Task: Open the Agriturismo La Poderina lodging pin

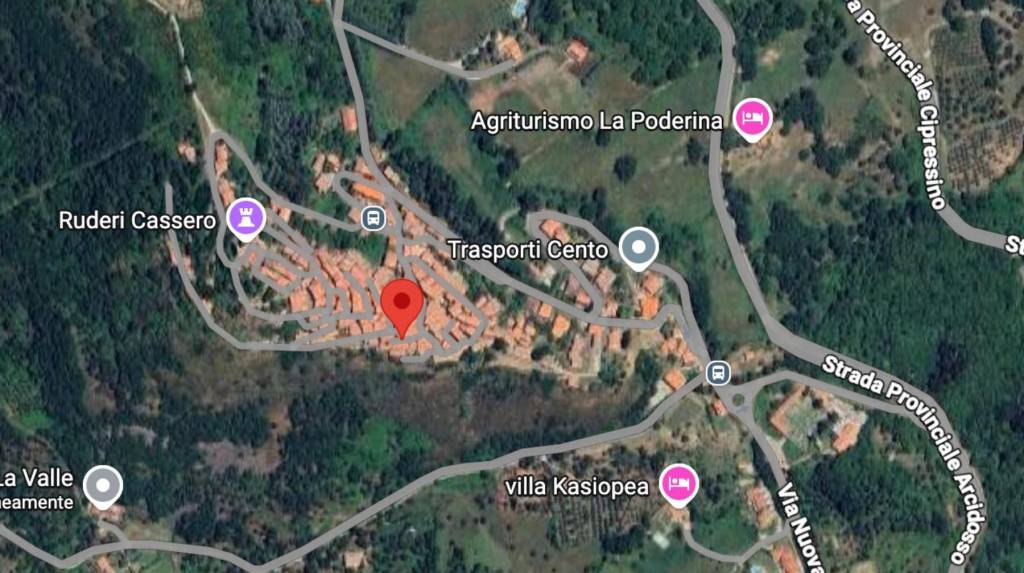Action: tap(752, 120)
